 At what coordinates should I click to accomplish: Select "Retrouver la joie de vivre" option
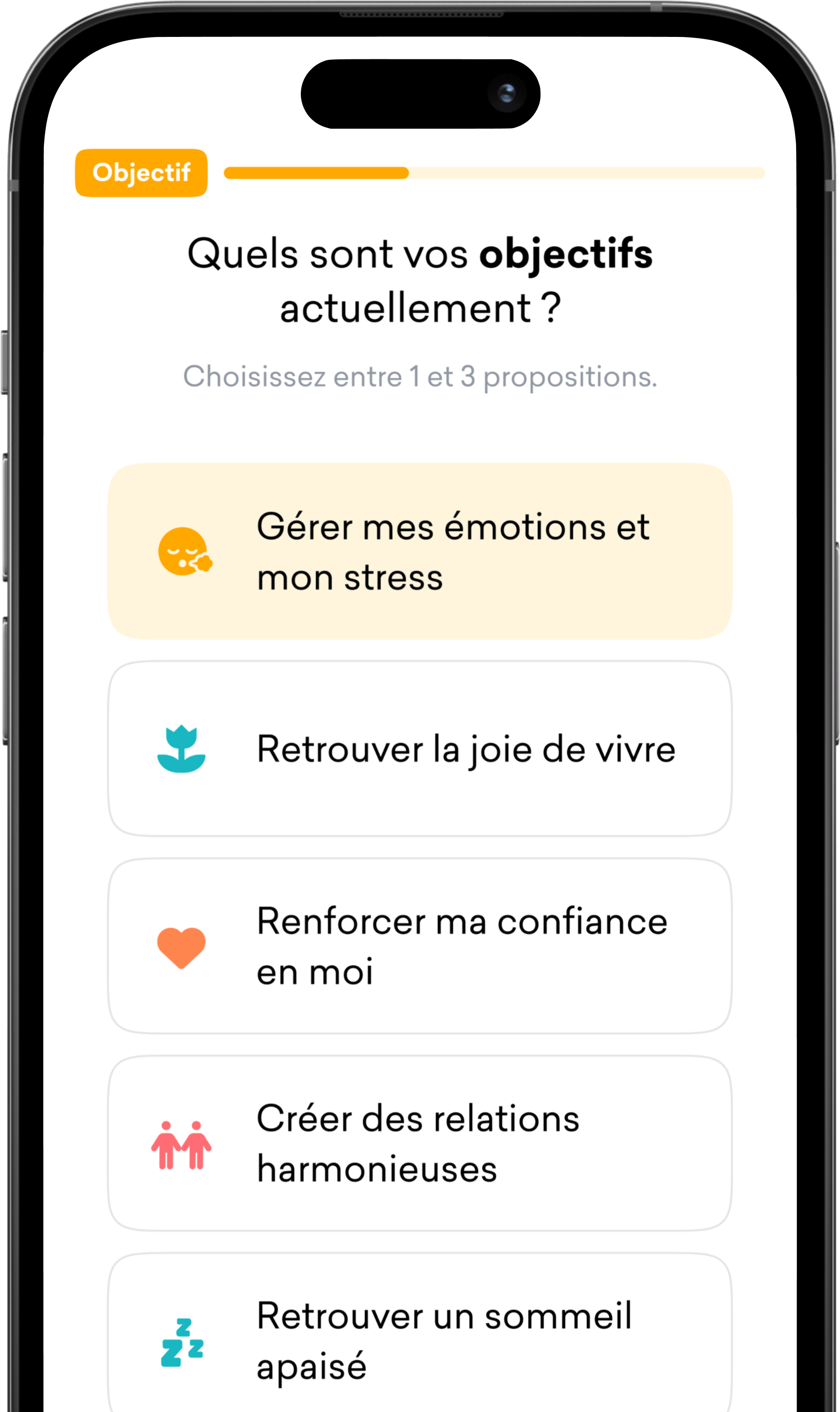[x=420, y=749]
